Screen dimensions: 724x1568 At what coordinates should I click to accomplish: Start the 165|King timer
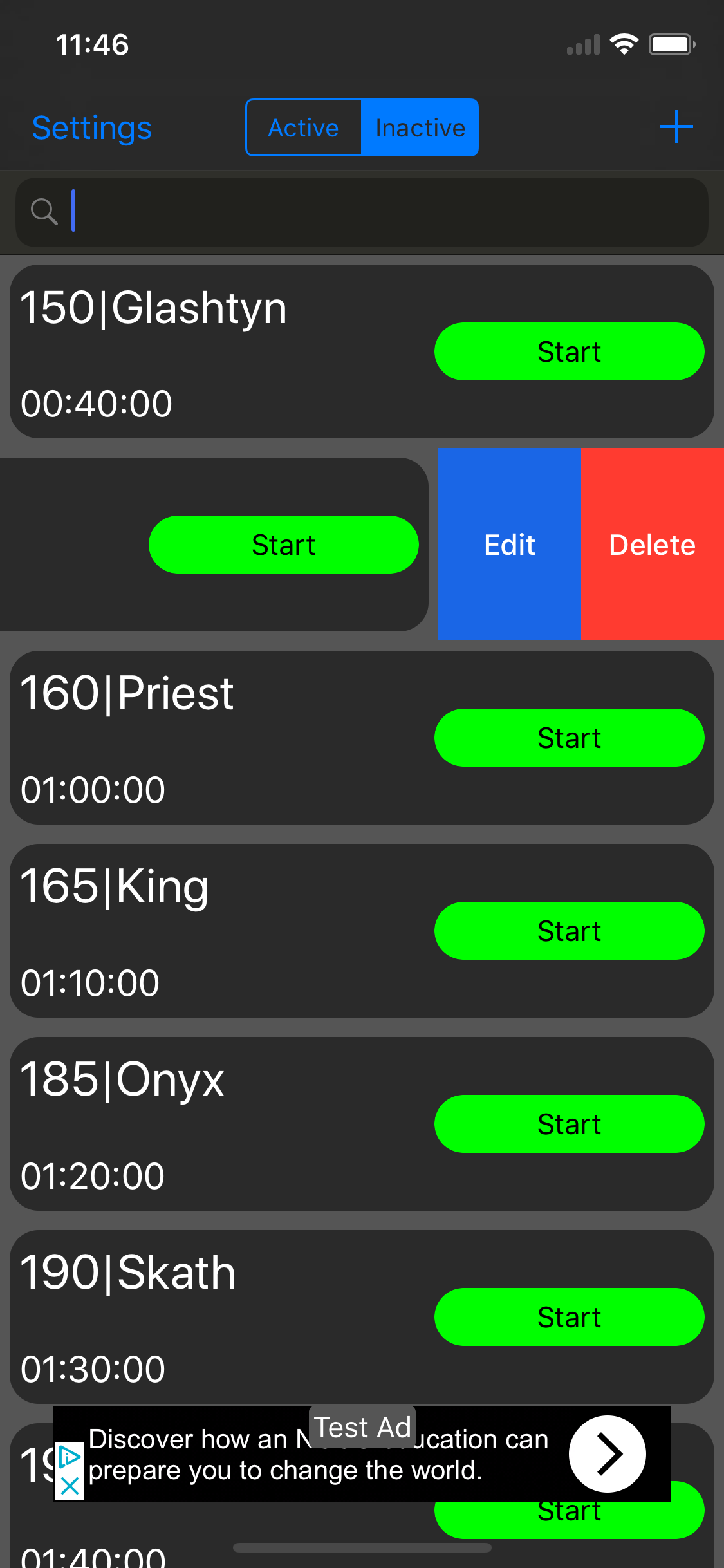(569, 931)
